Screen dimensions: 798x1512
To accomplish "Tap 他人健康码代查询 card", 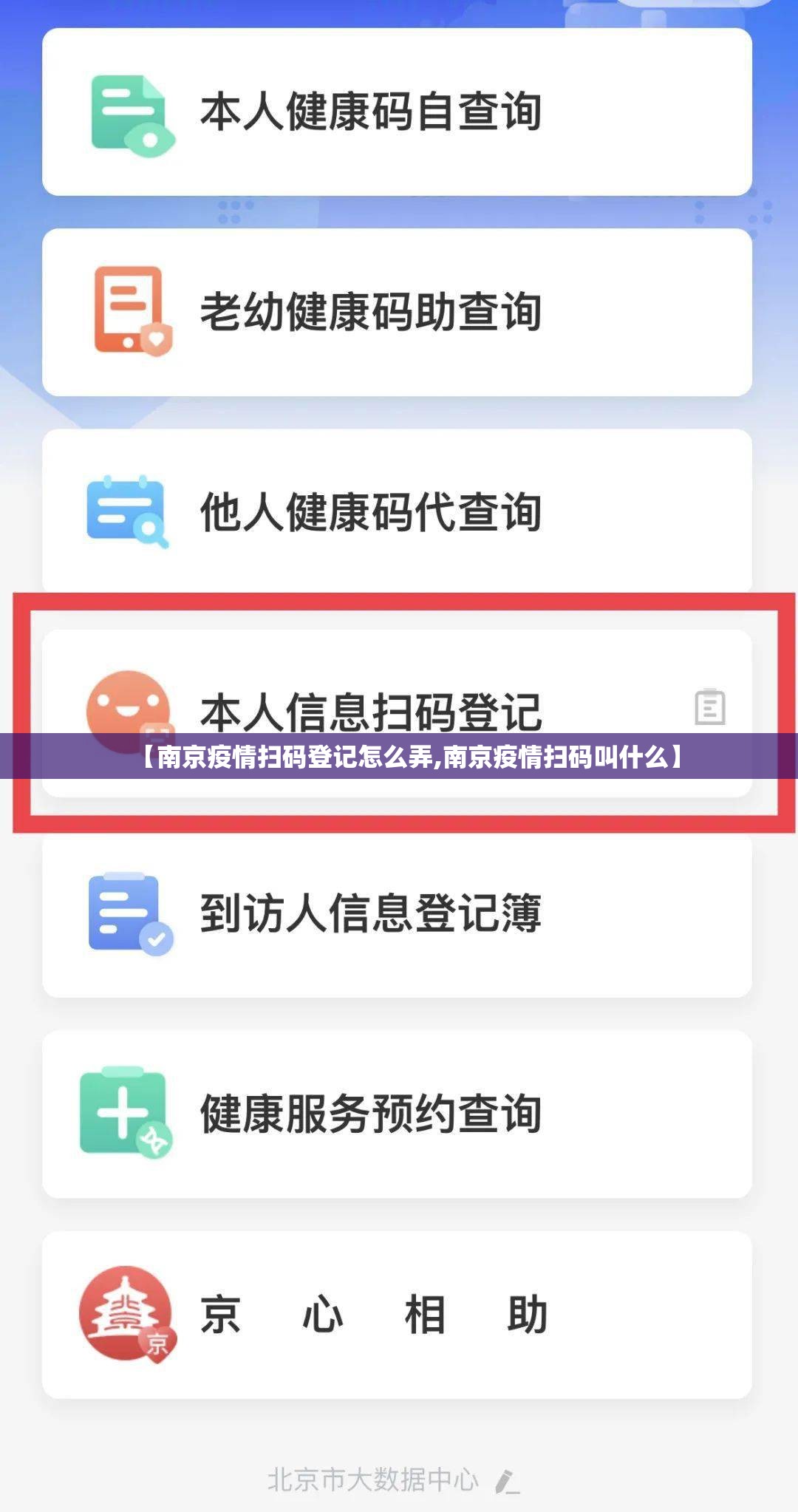I will pos(397,511).
